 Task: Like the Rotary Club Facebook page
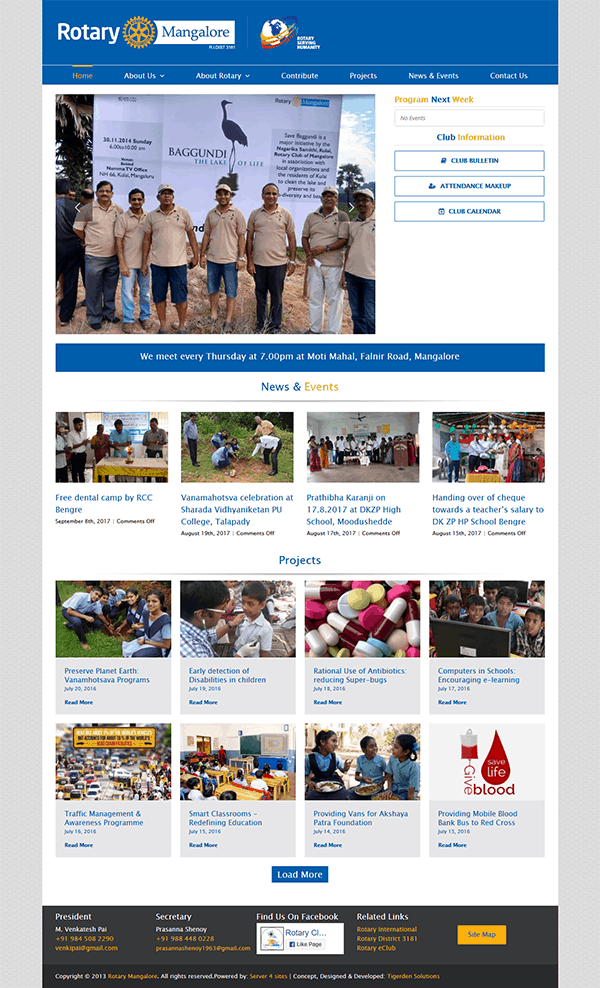coord(305,944)
